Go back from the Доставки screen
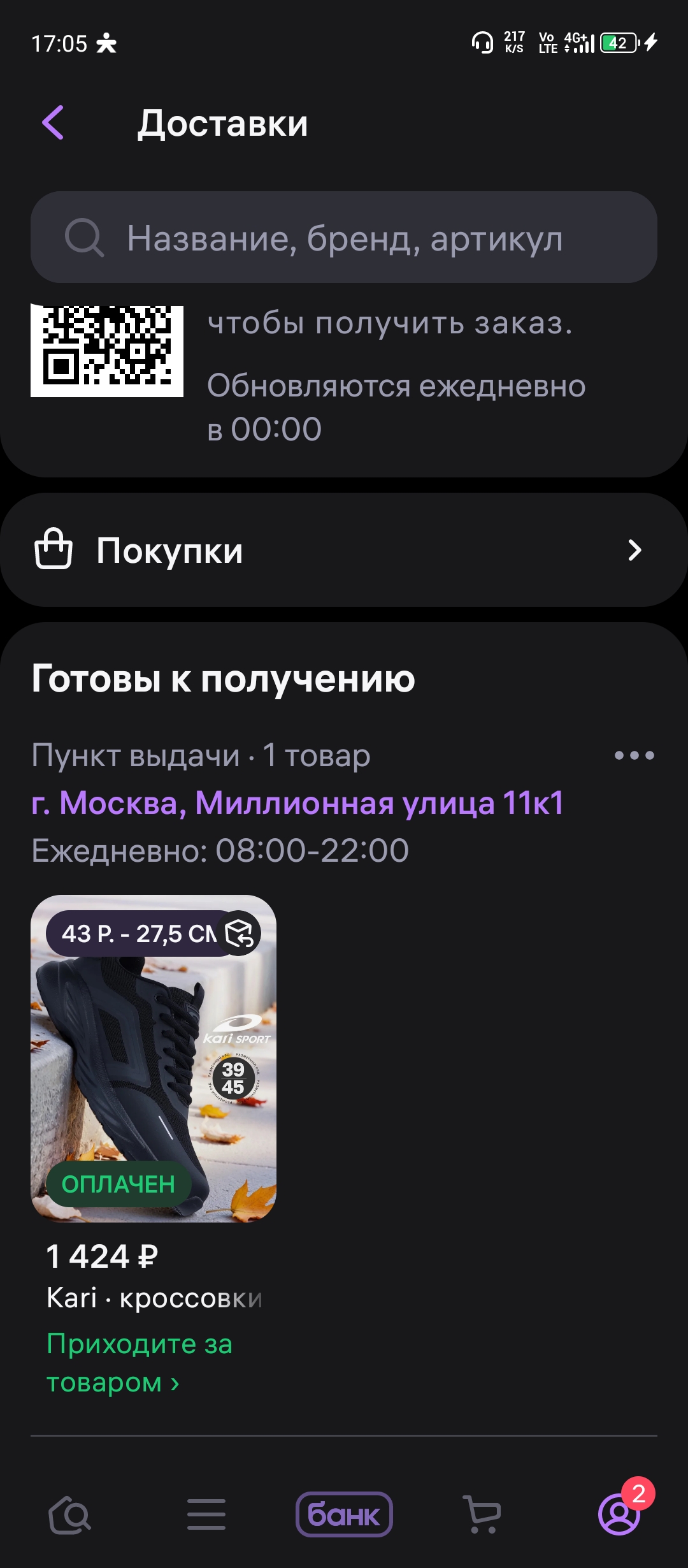The width and height of the screenshot is (688, 1568). click(x=54, y=122)
